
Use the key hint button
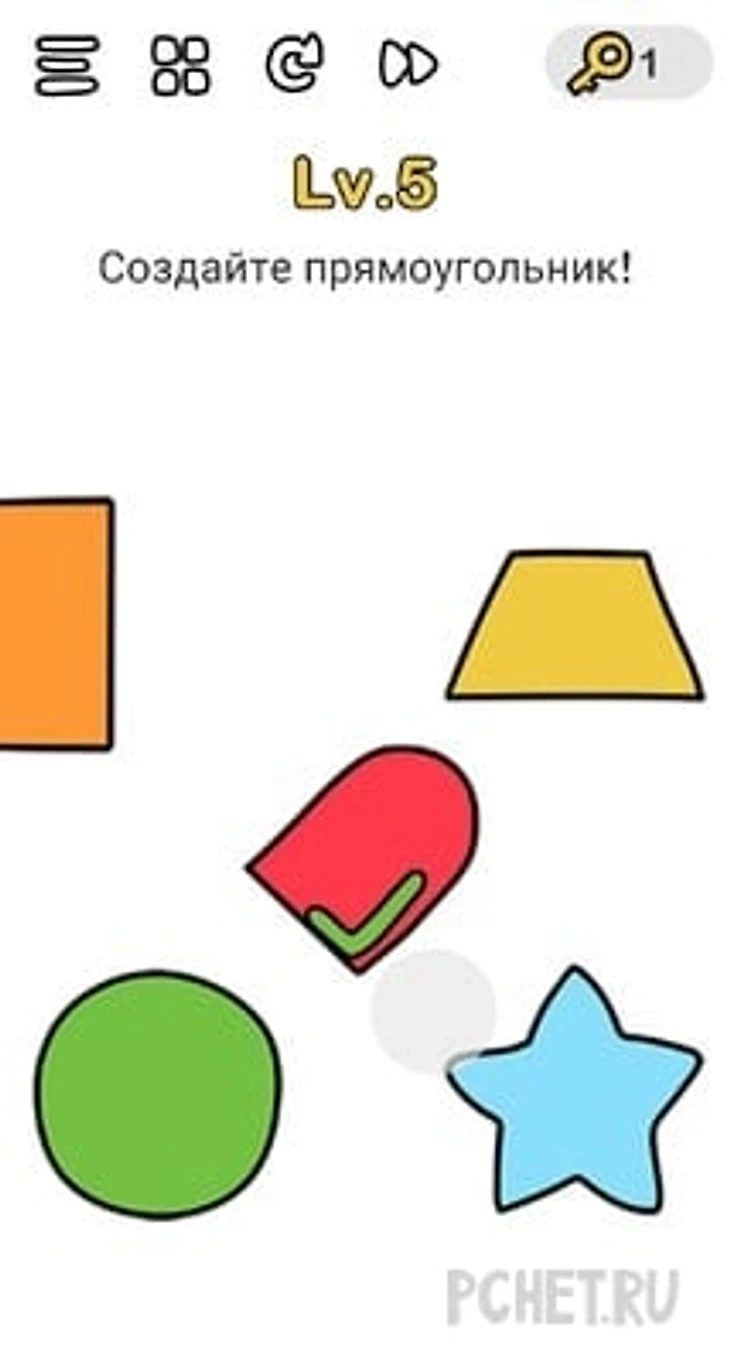click(627, 63)
